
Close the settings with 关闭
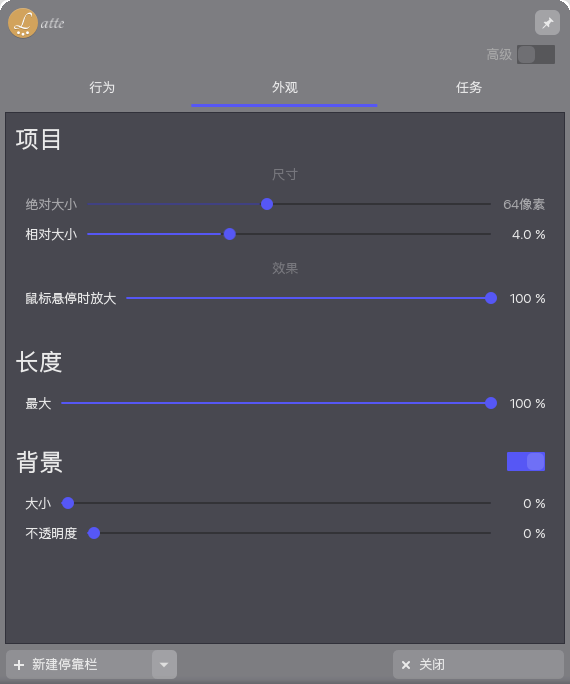(x=478, y=664)
